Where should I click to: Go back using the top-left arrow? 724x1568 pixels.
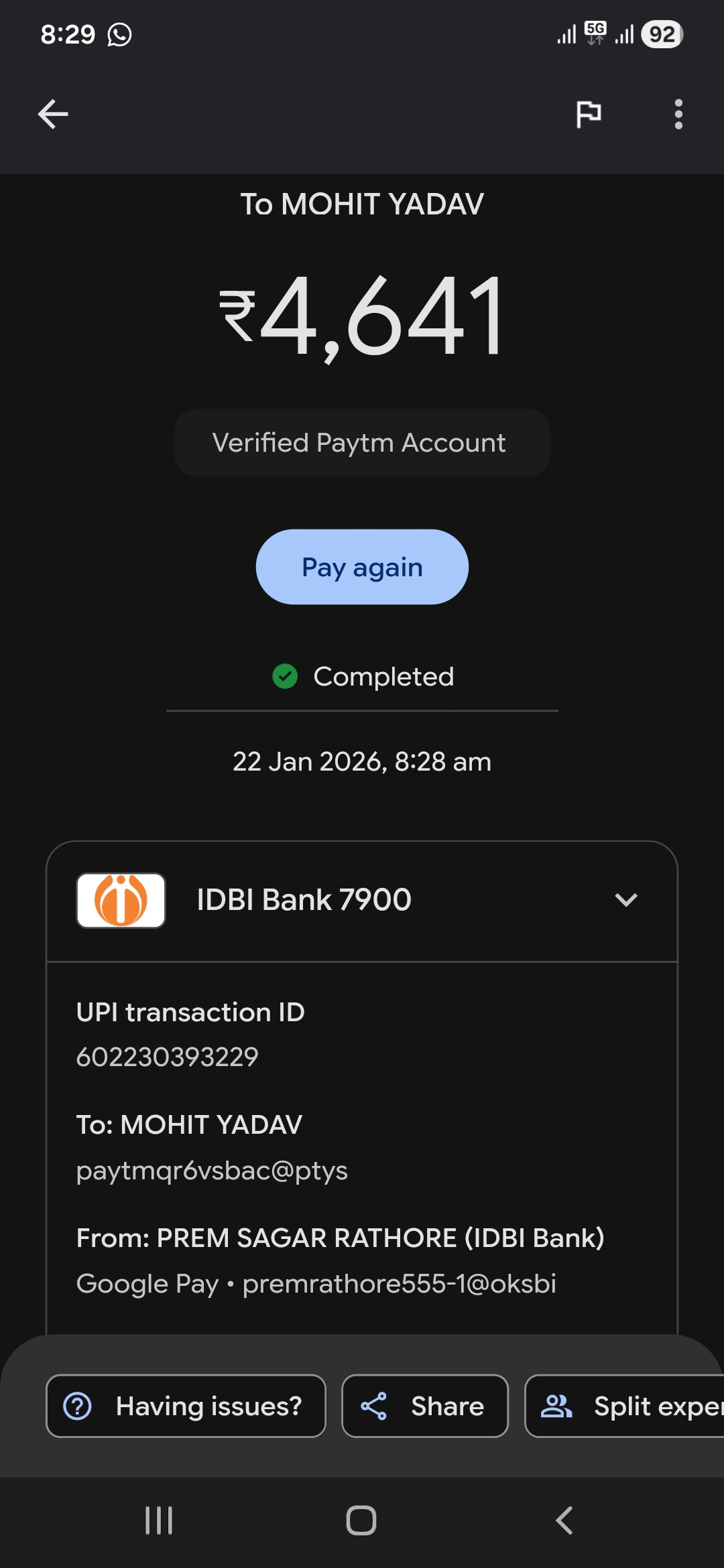(x=53, y=114)
